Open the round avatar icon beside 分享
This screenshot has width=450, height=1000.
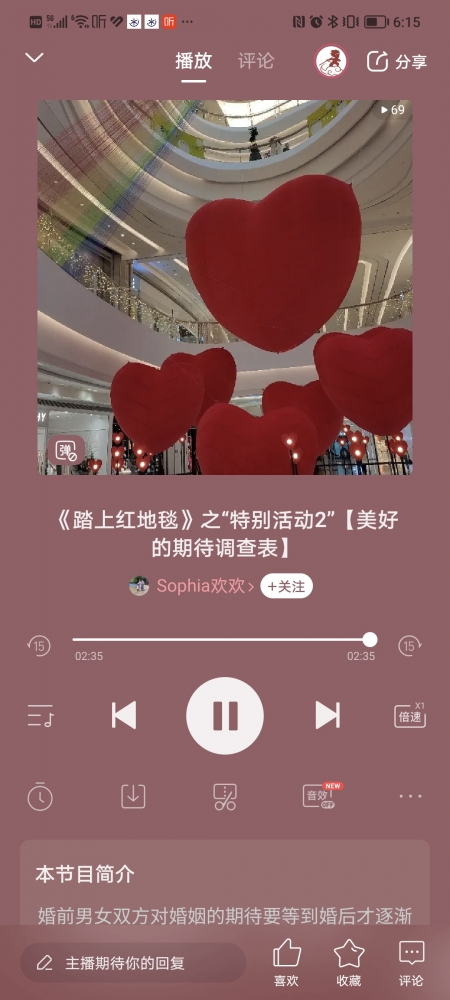331,61
